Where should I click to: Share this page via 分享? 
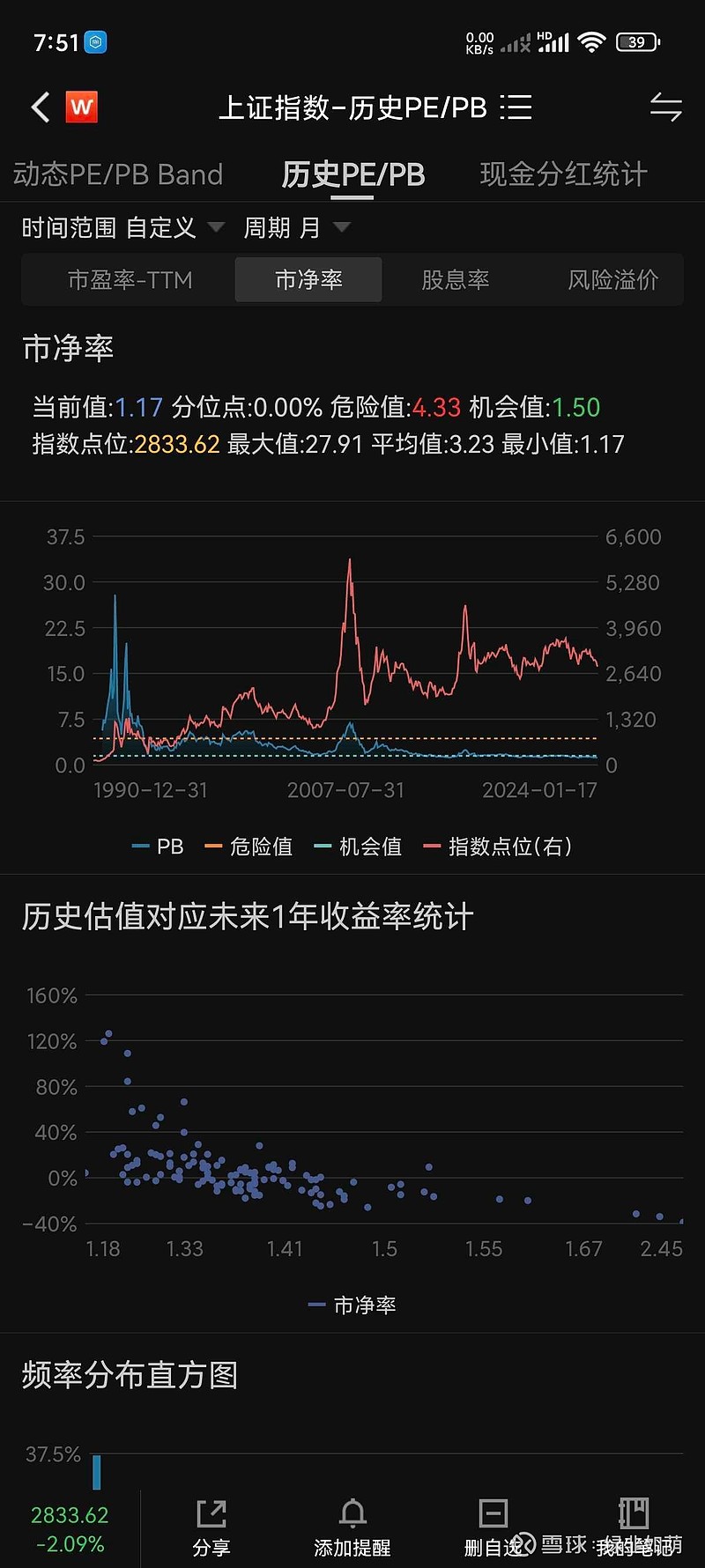point(211,1528)
